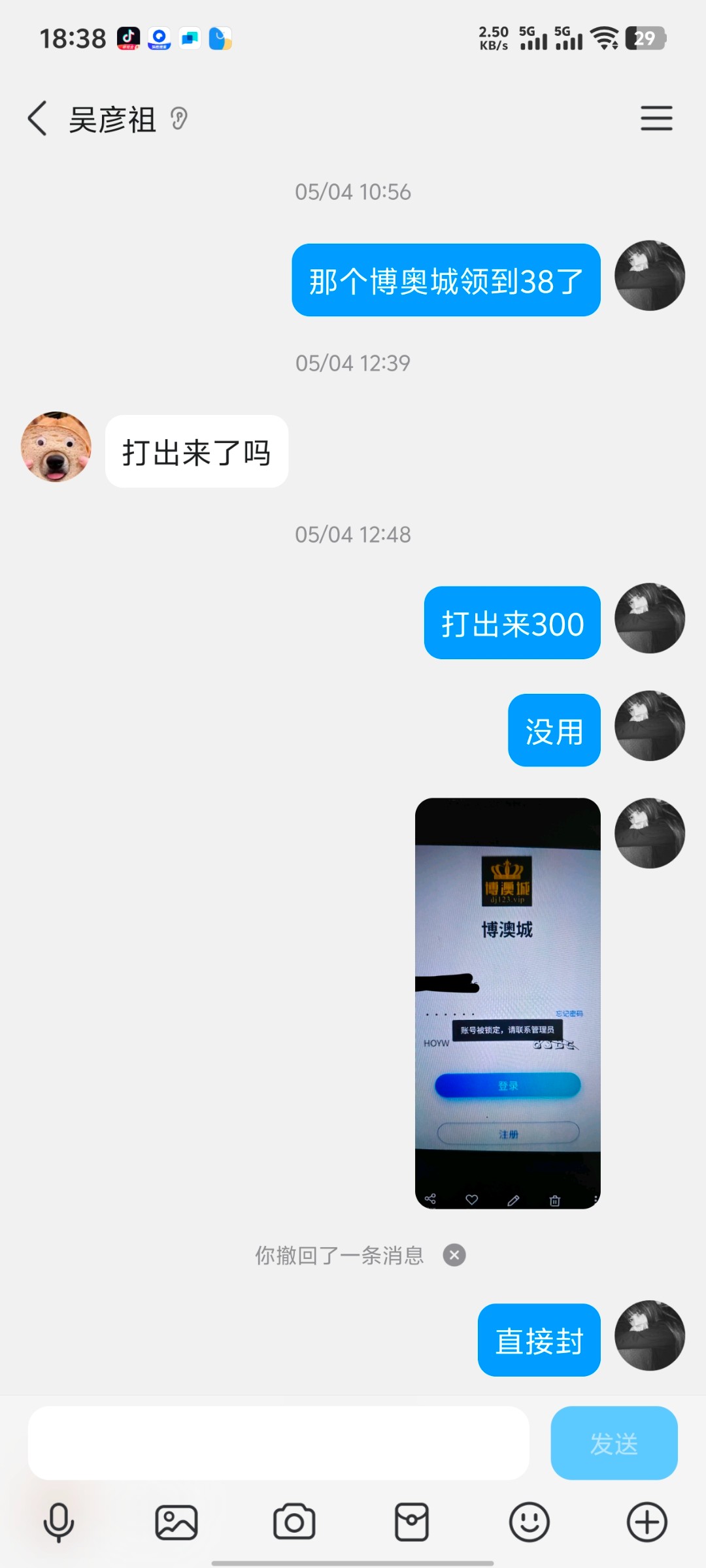Start a voice message with microphone
This screenshot has height=1568, width=706.
tap(59, 1522)
